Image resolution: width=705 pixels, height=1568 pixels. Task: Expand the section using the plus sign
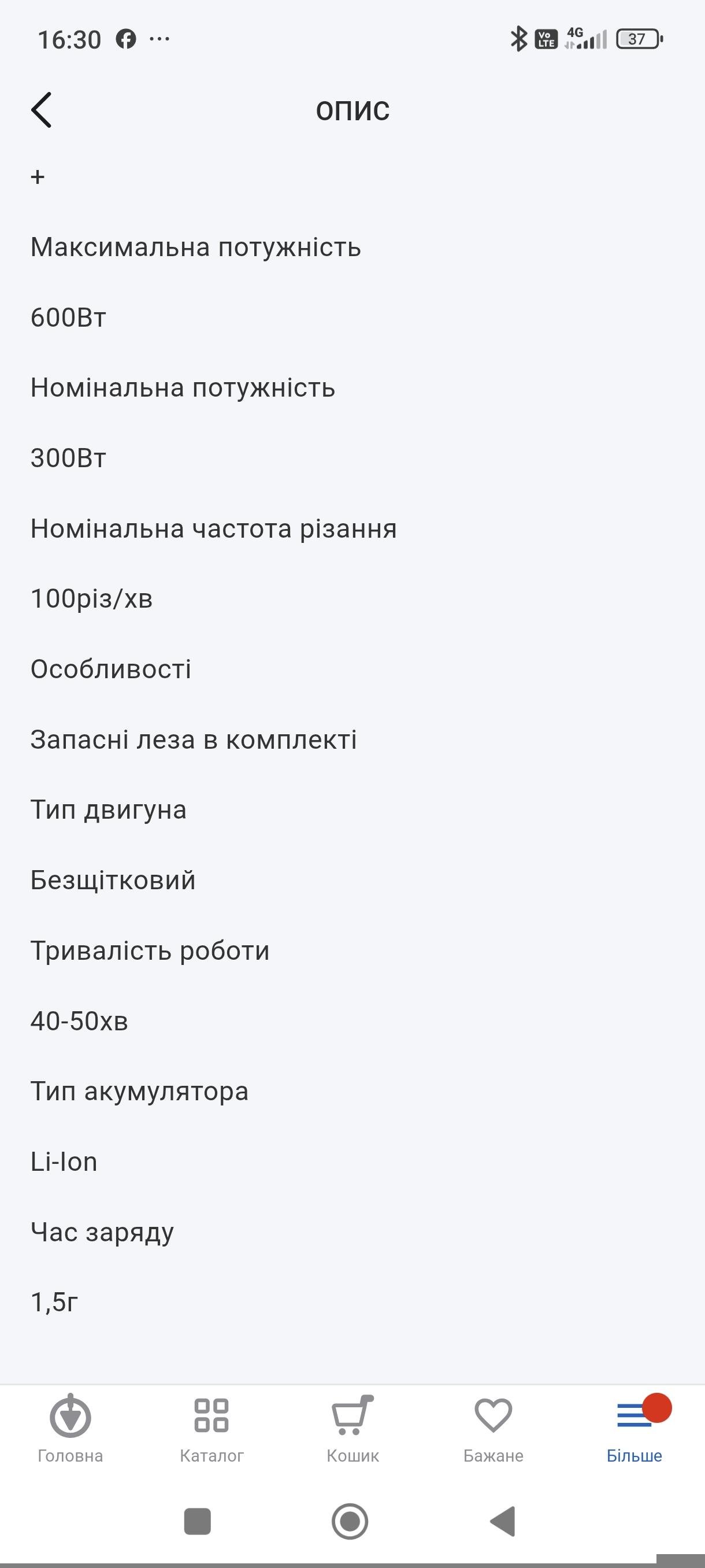click(x=38, y=177)
